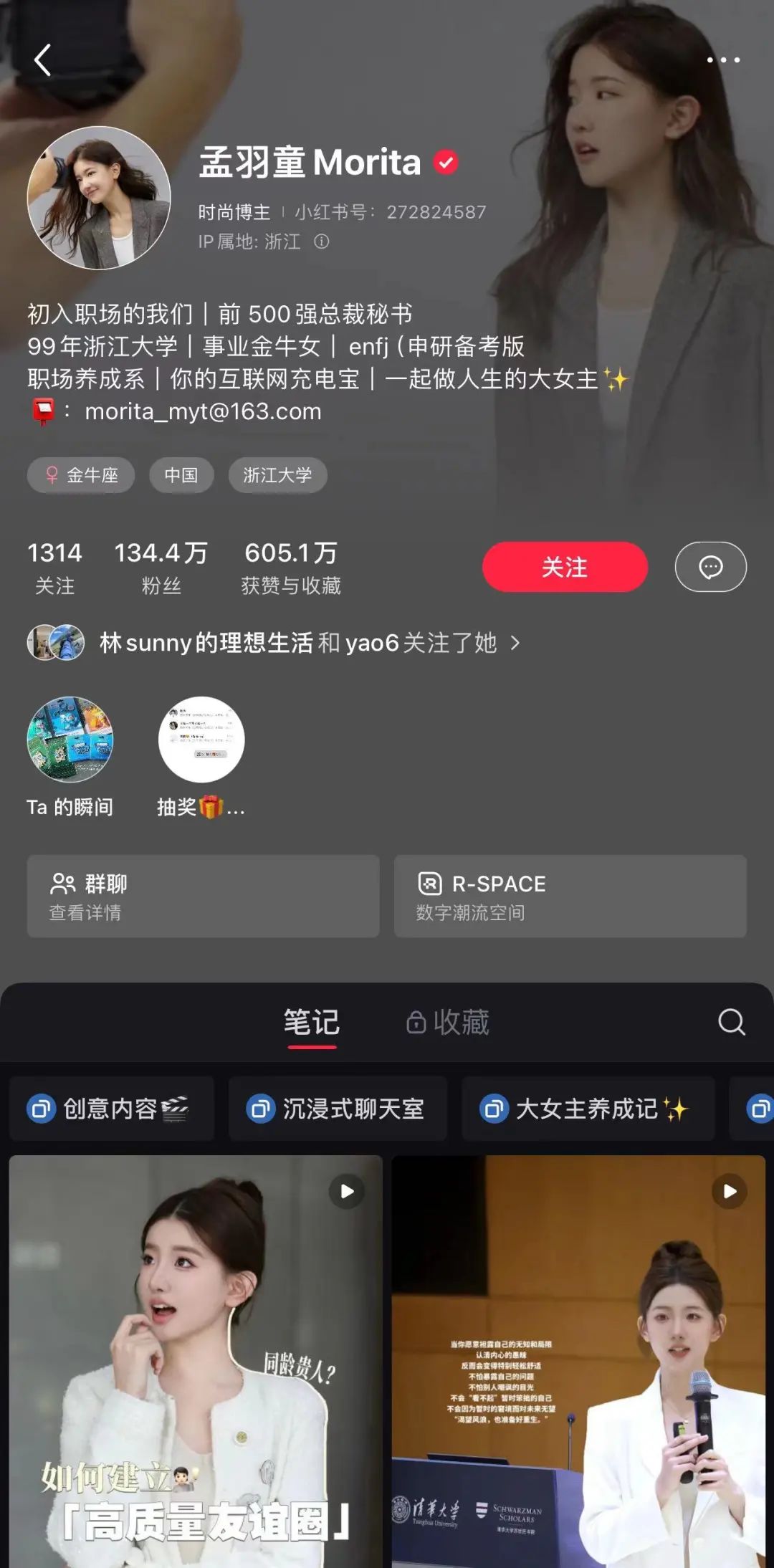Tap the back arrow to leave profile
Image resolution: width=774 pixels, height=1568 pixels.
[44, 59]
